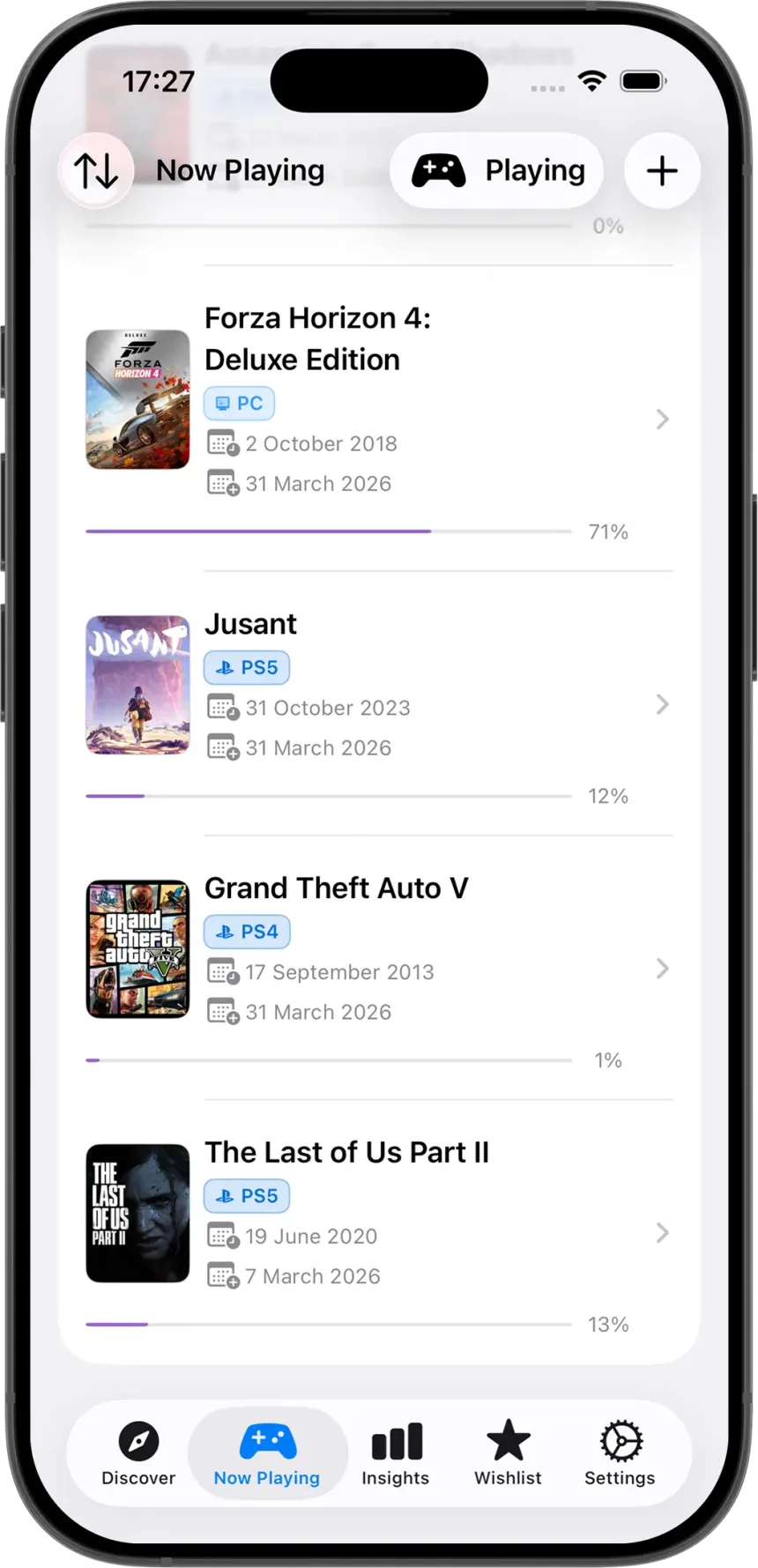Screen dimensions: 758x1568
Task: Expand The Last of Us Part II chevron
Action: pyautogui.click(x=663, y=1232)
